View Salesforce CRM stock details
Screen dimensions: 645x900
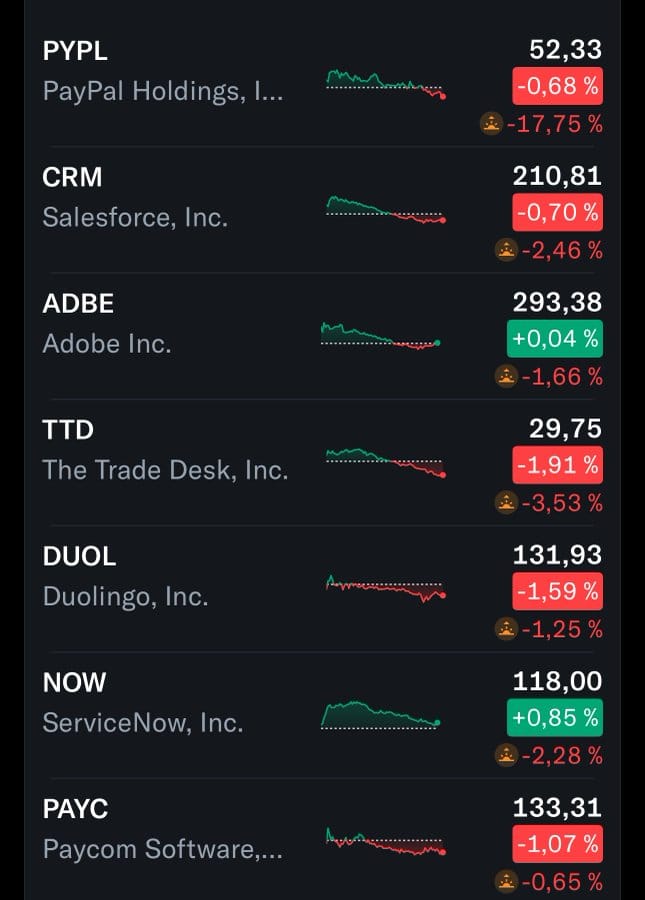click(135, 198)
